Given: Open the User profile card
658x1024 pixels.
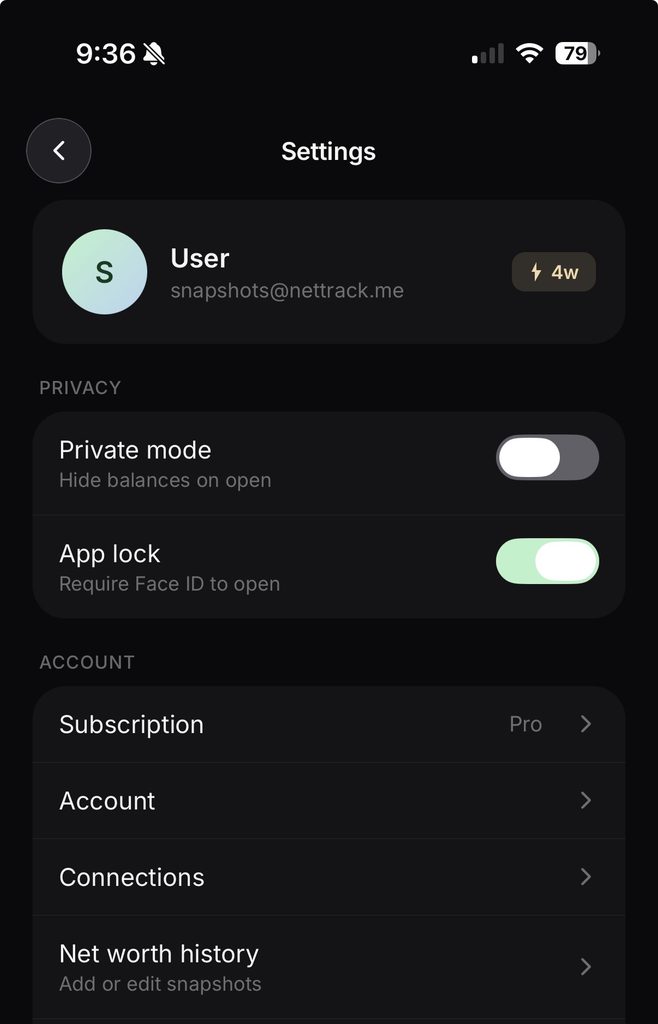Looking at the screenshot, I should tap(329, 272).
